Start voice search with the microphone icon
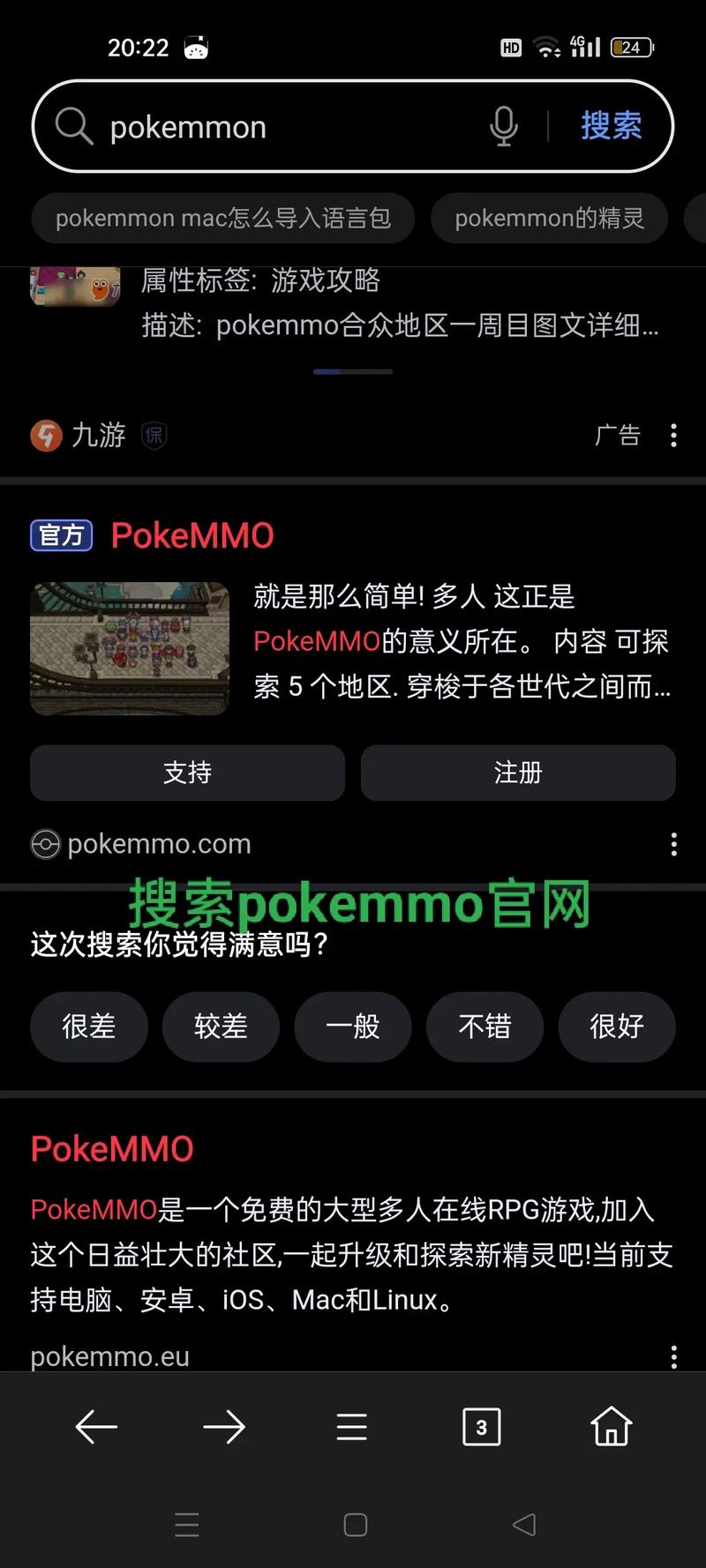Screen dimensions: 706x1568 click(x=503, y=126)
